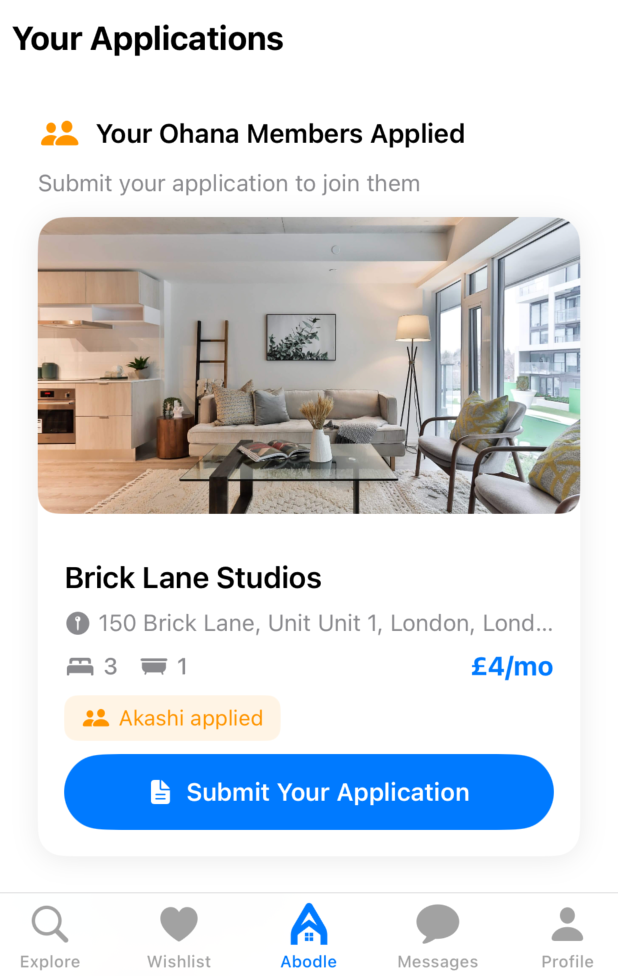The image size is (618, 976).
Task: Switch to the Explore tab
Action: [50, 936]
